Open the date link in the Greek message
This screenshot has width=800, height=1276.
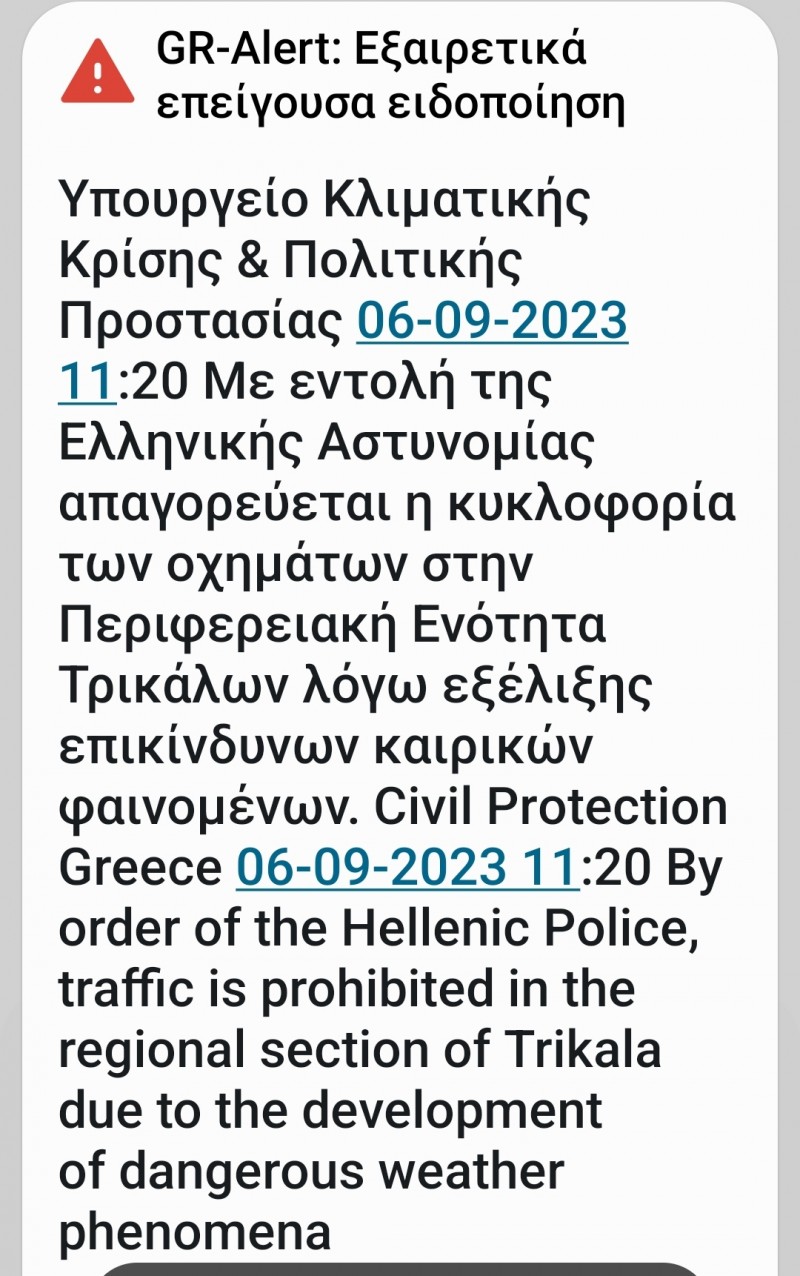tap(492, 322)
